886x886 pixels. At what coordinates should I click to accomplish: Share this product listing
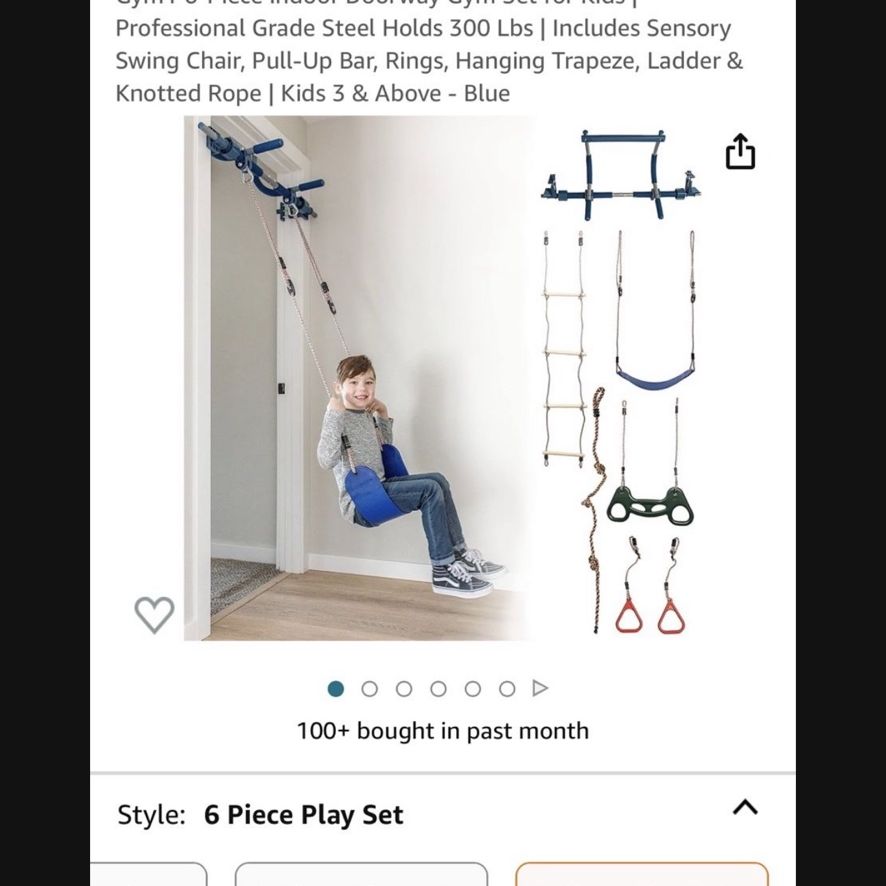(740, 151)
